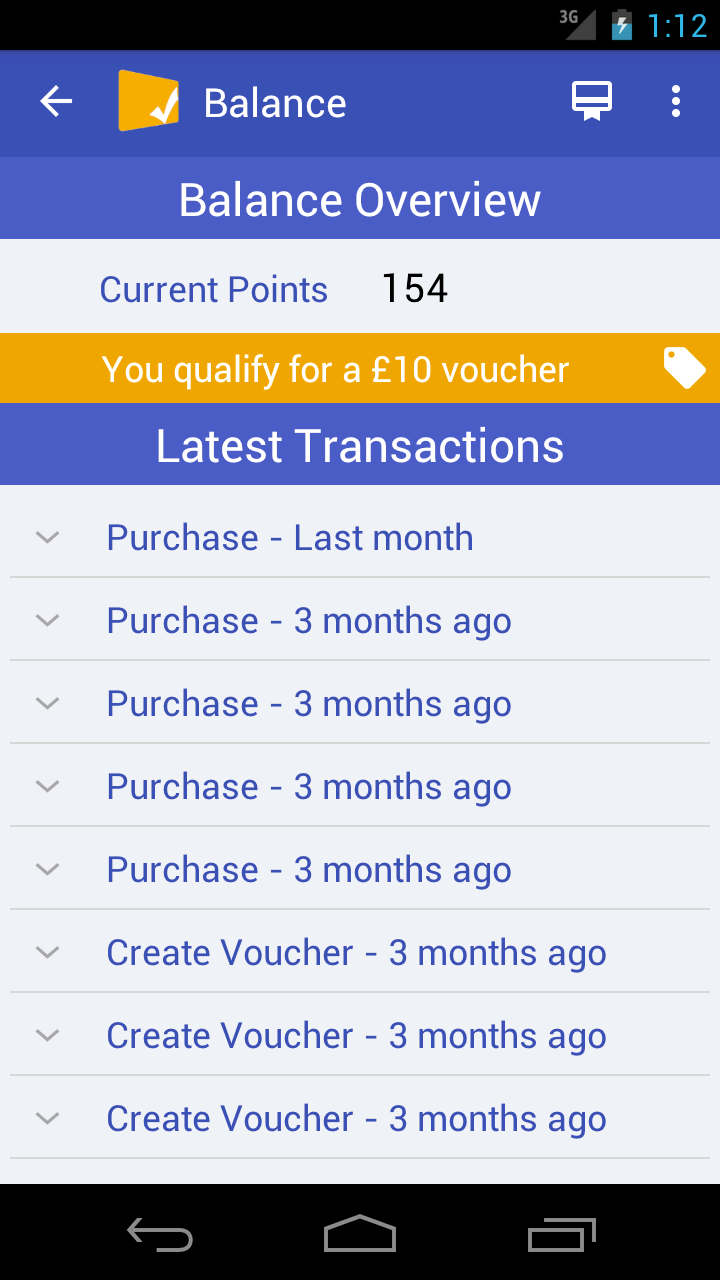Tap the £10 voucher qualification banner

[x=360, y=369]
